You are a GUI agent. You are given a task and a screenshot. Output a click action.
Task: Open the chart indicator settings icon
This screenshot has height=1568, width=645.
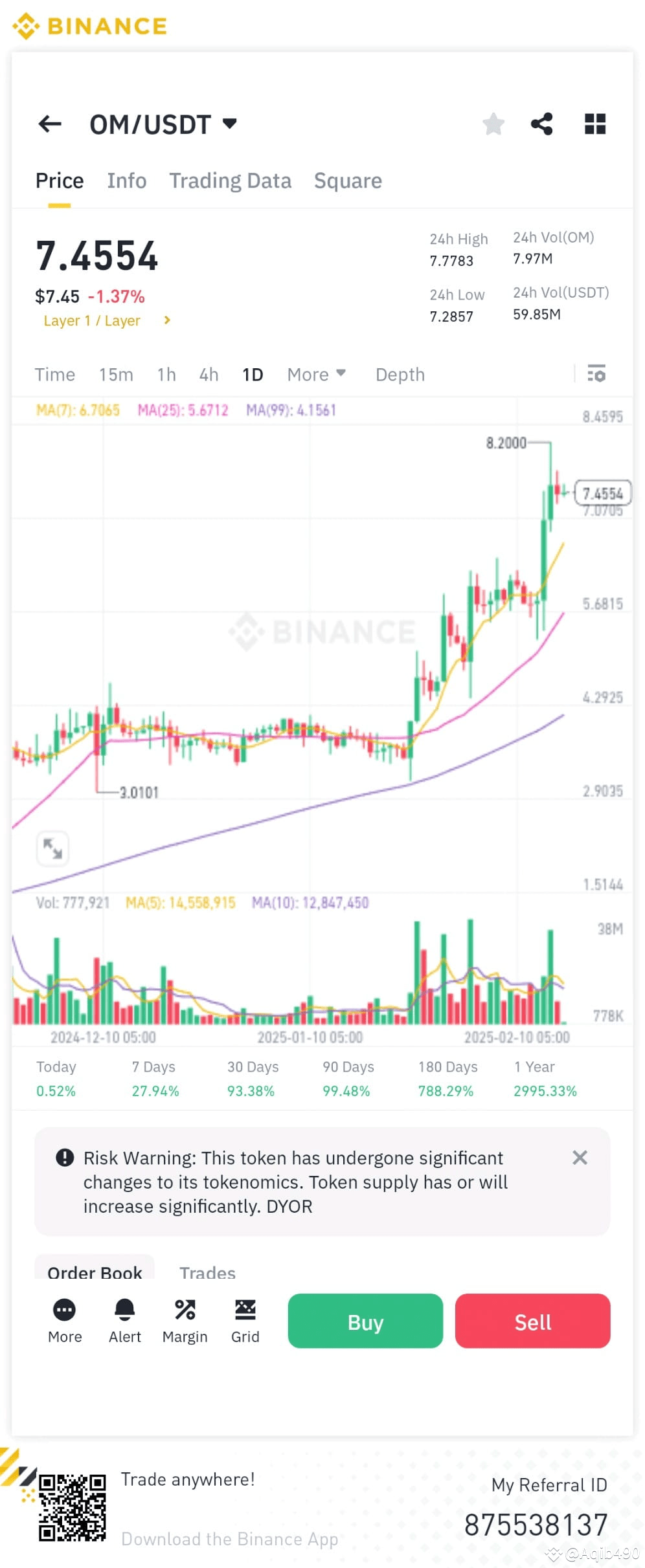(x=596, y=374)
